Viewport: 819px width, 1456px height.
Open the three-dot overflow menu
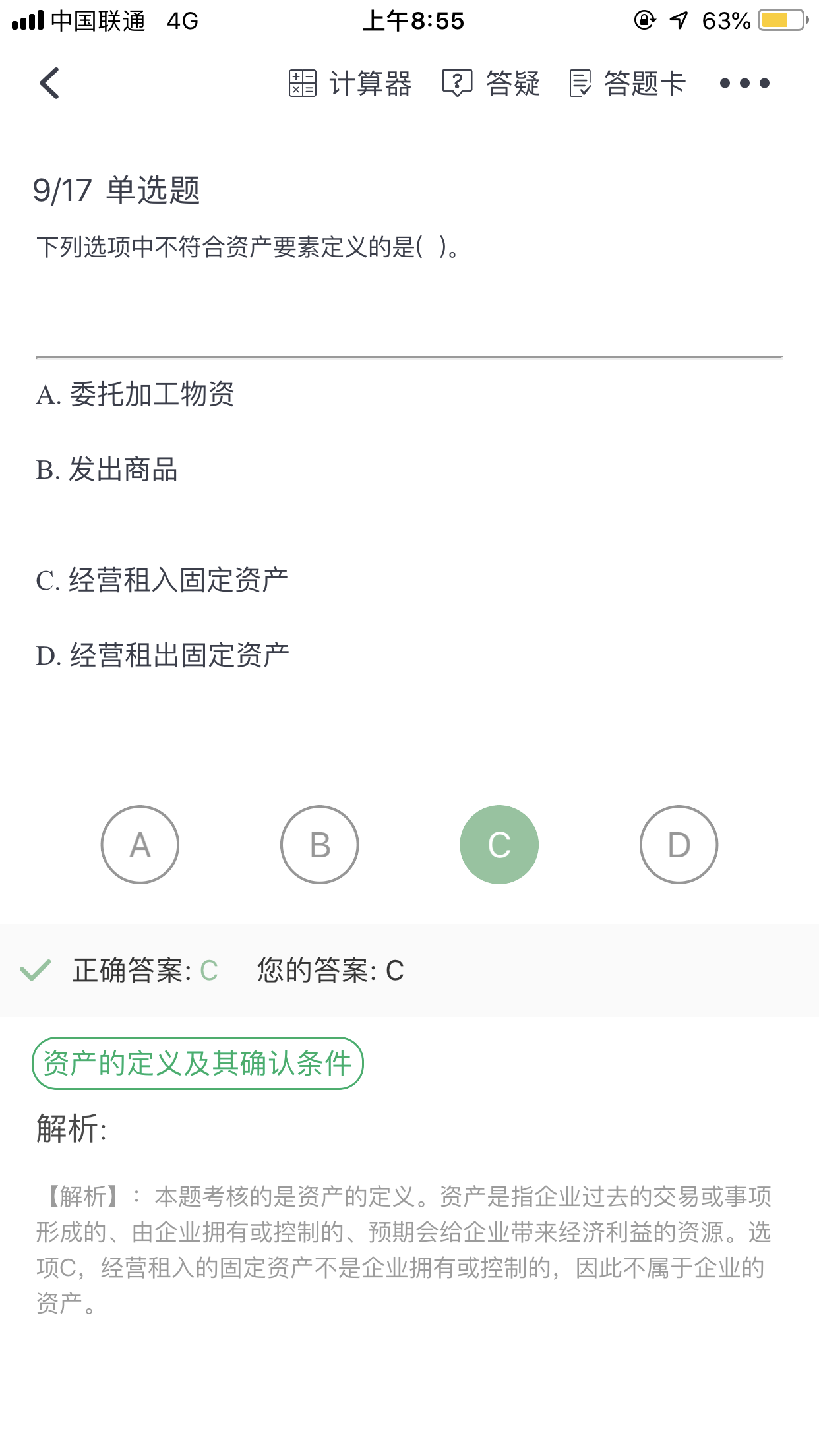[744, 83]
